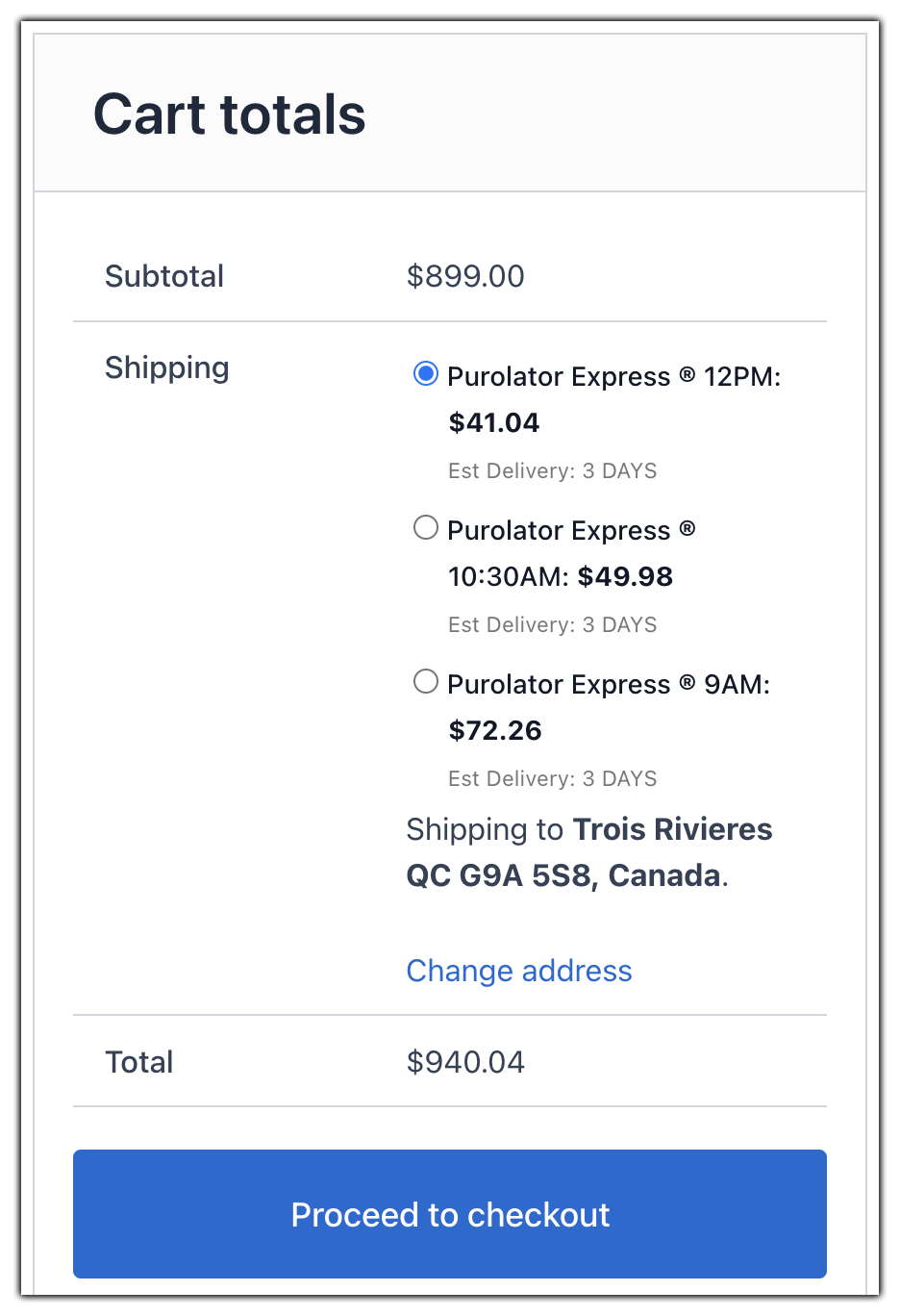Click the Total row label

point(138,1061)
